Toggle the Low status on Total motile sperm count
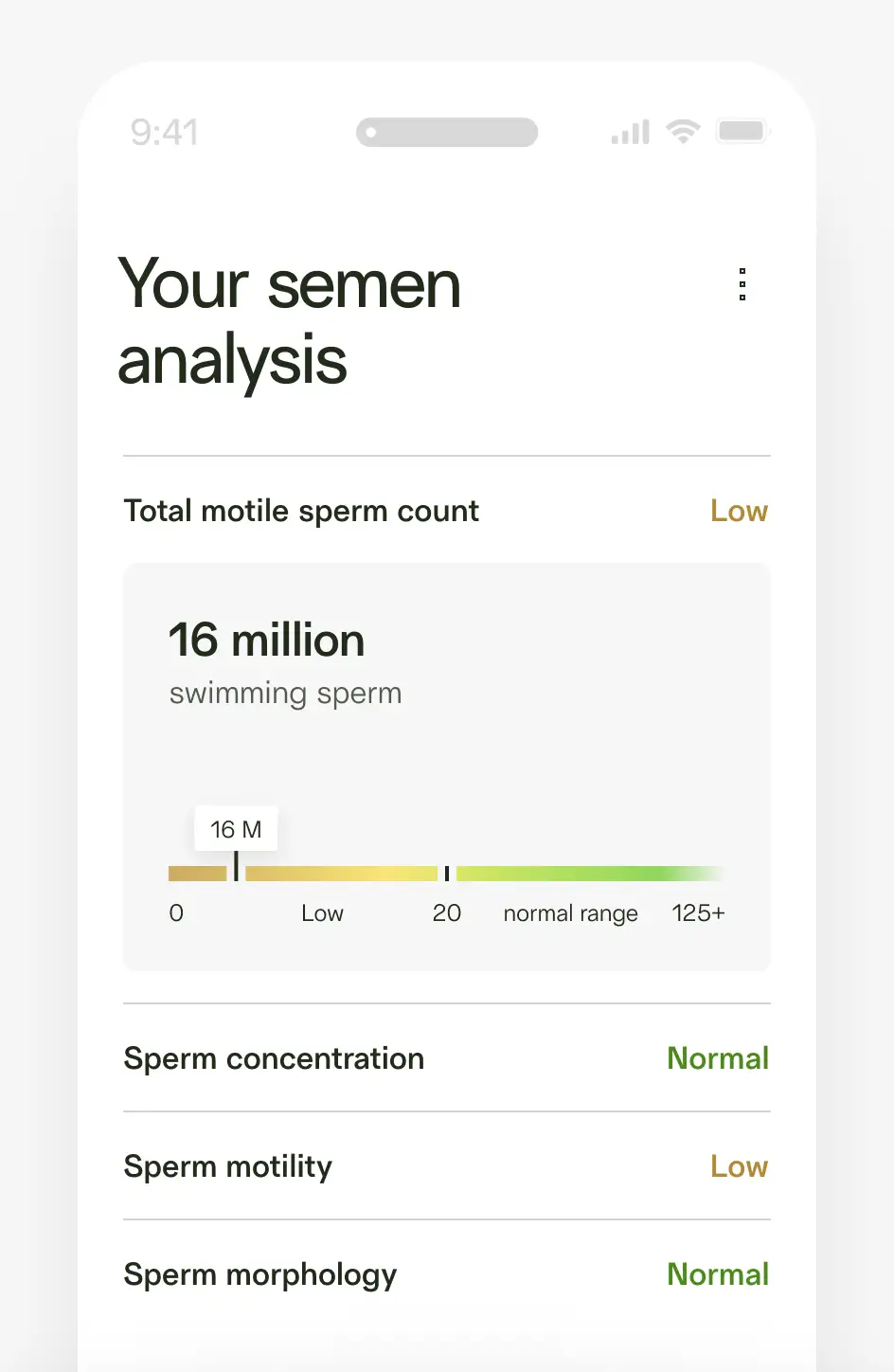This screenshot has width=894, height=1372. click(740, 511)
